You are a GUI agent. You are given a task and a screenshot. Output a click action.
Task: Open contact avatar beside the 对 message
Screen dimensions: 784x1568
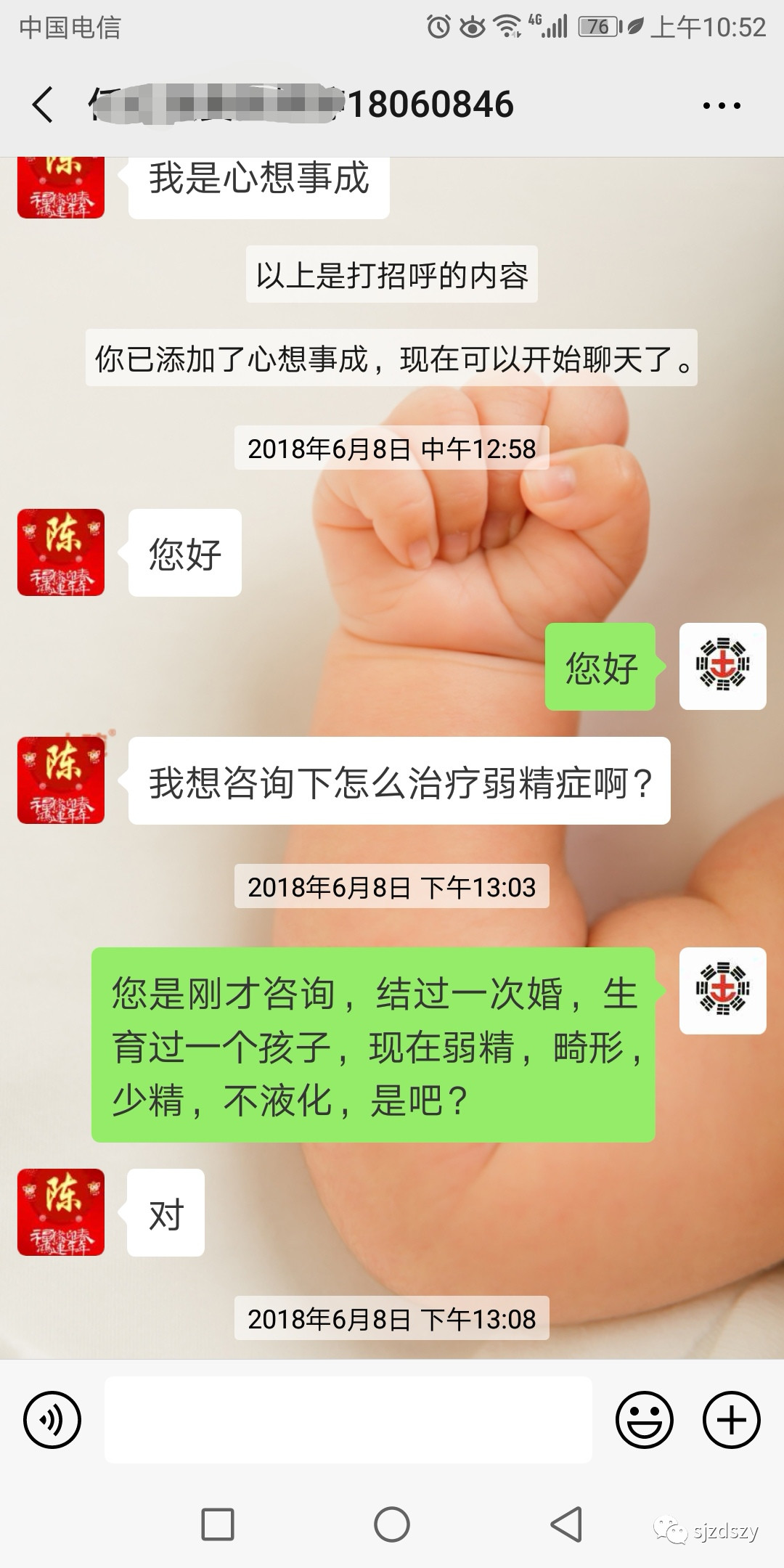coord(61,1212)
